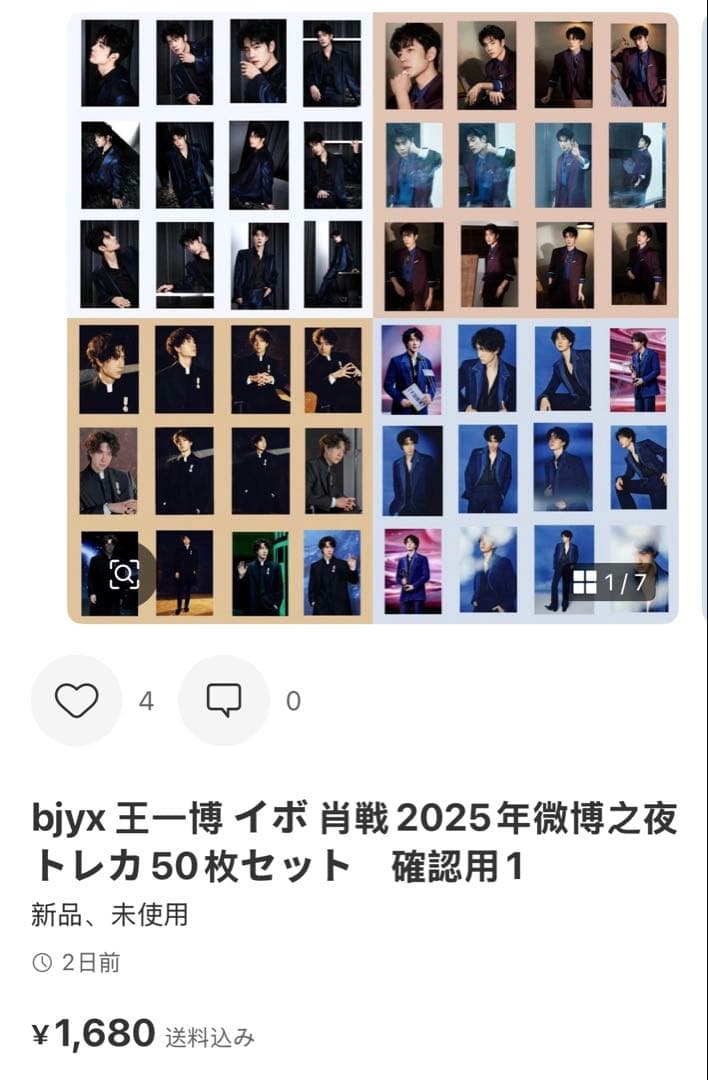Open the comments bubble icon
This screenshot has height=1080, width=708.
click(x=223, y=701)
